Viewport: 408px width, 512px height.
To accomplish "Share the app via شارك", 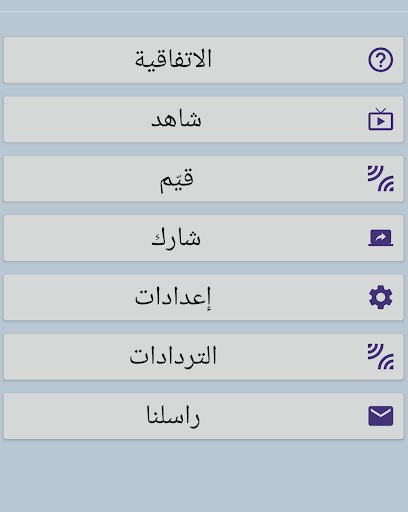I will click(x=204, y=238).
